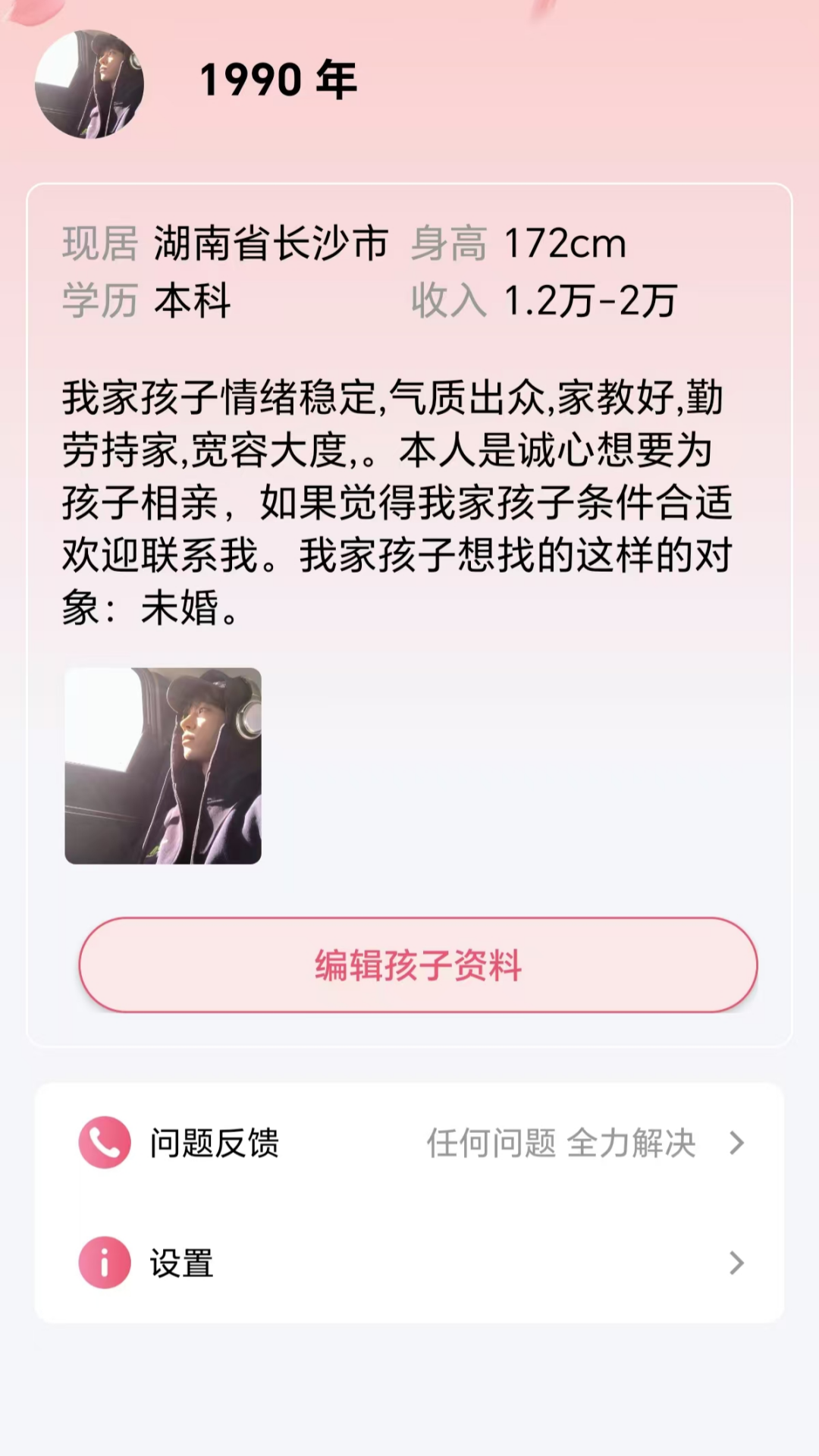Viewport: 819px width, 1456px height.
Task: Select the 设置 menu entry
Action: (x=182, y=1264)
